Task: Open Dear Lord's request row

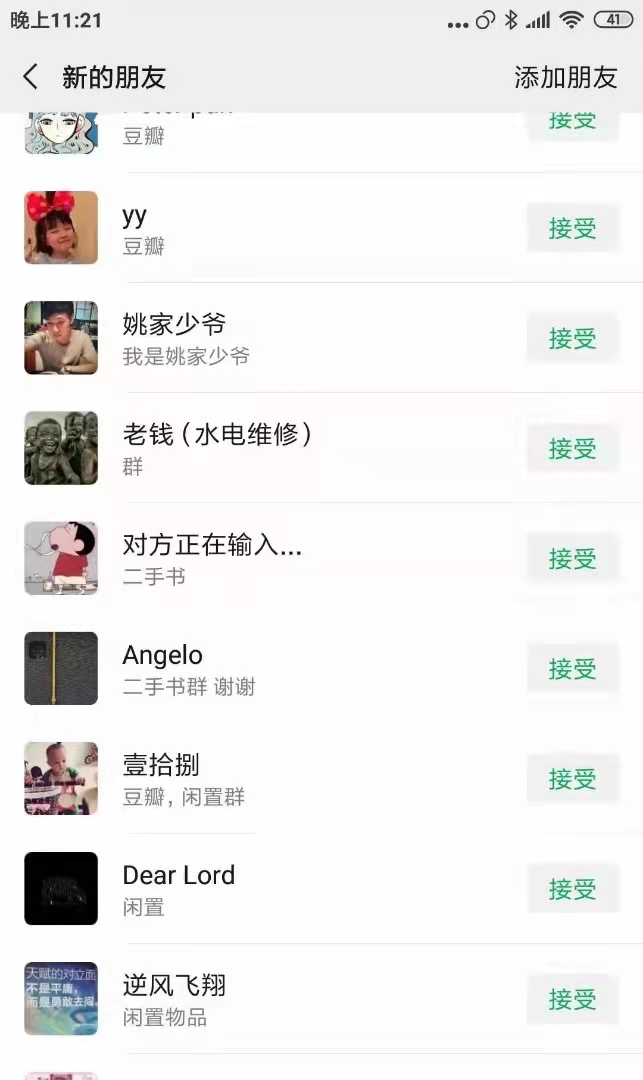Action: click(300, 889)
